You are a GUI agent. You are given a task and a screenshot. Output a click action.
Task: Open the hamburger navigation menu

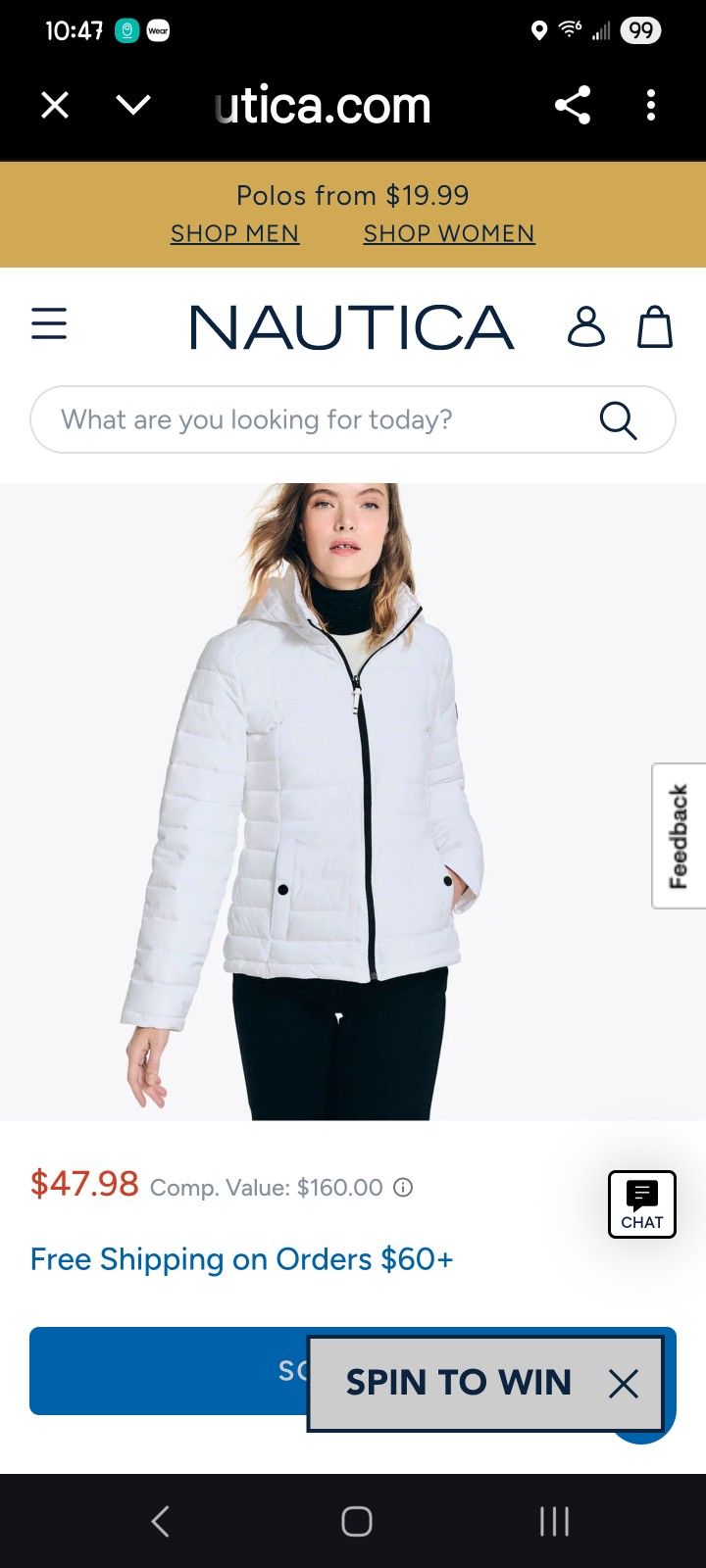[49, 324]
